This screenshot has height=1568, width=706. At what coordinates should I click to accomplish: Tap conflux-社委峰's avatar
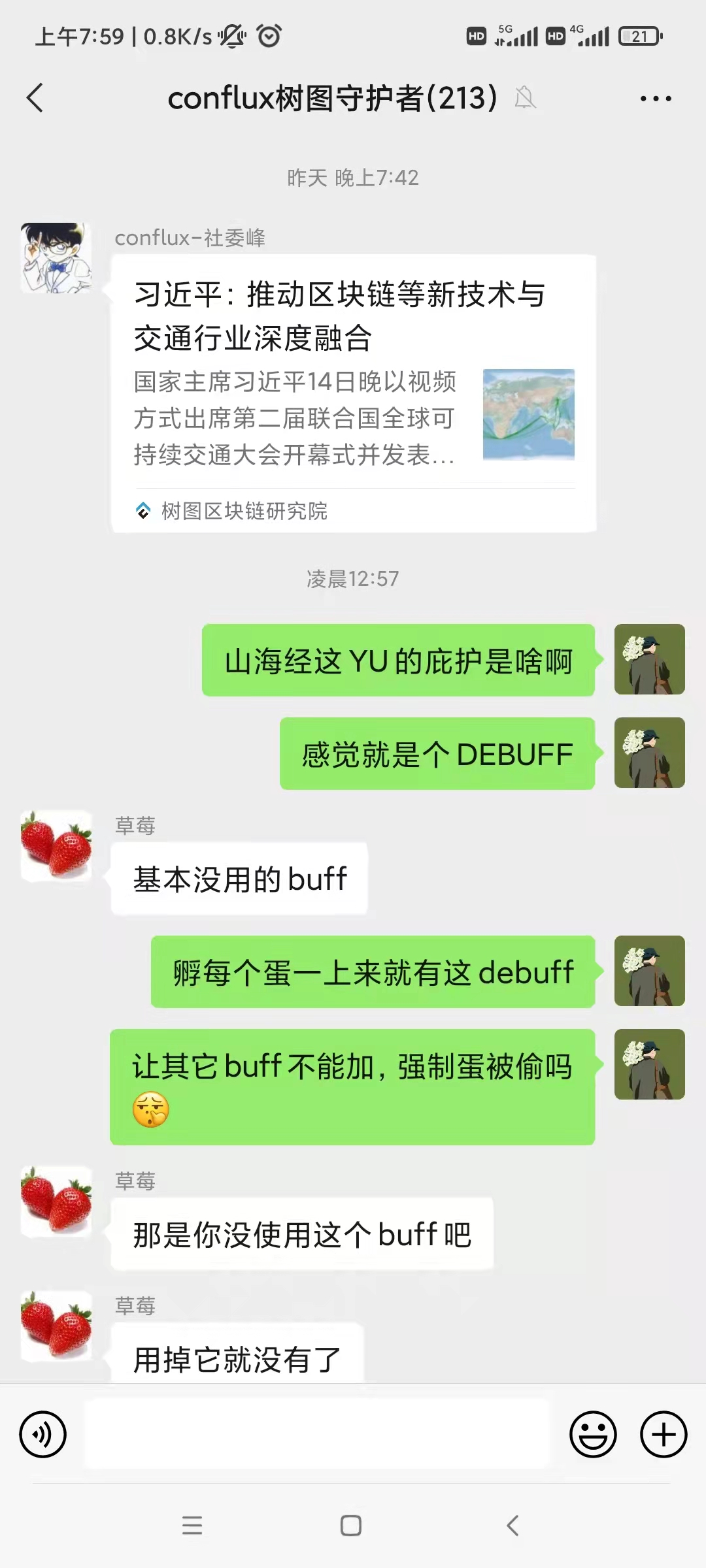point(56,258)
